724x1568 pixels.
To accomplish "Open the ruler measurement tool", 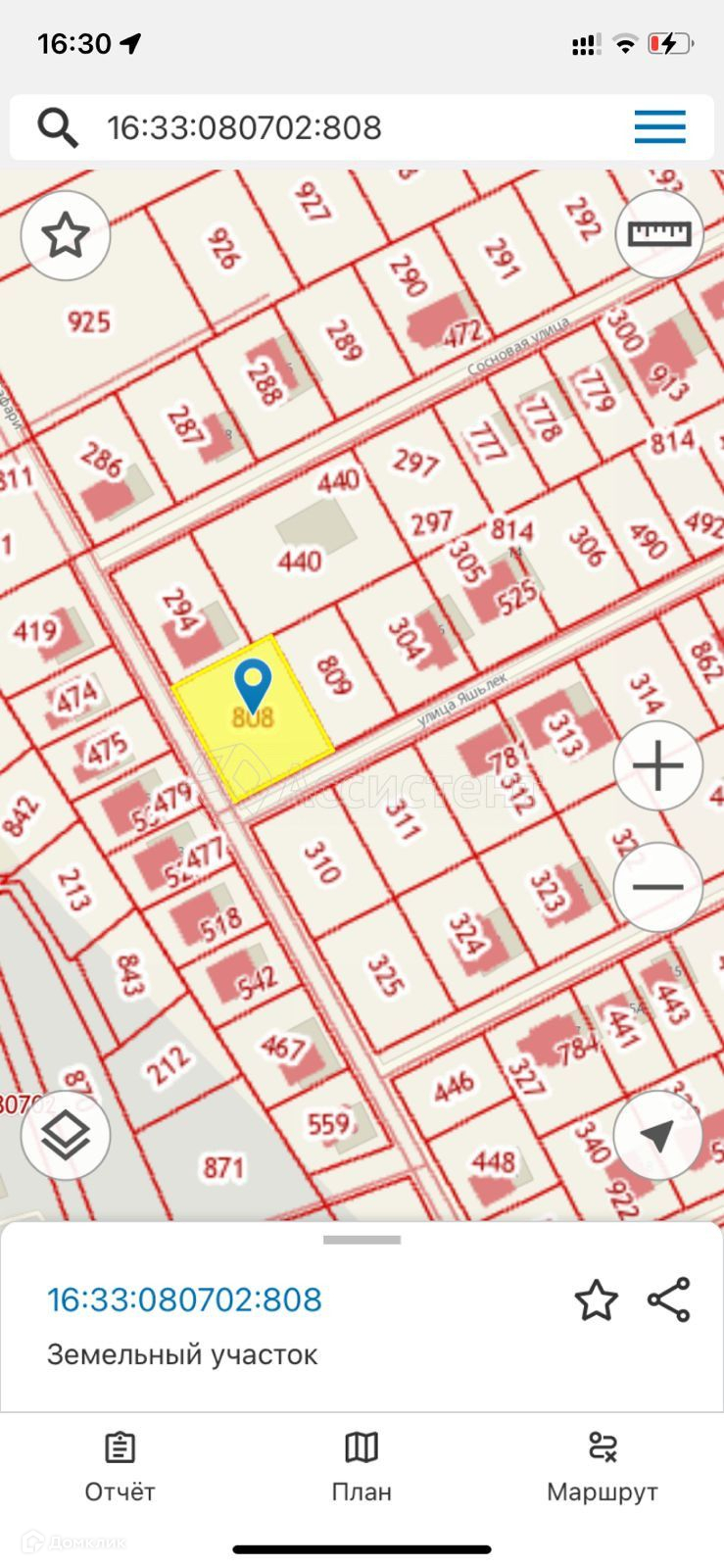I will pos(659,235).
